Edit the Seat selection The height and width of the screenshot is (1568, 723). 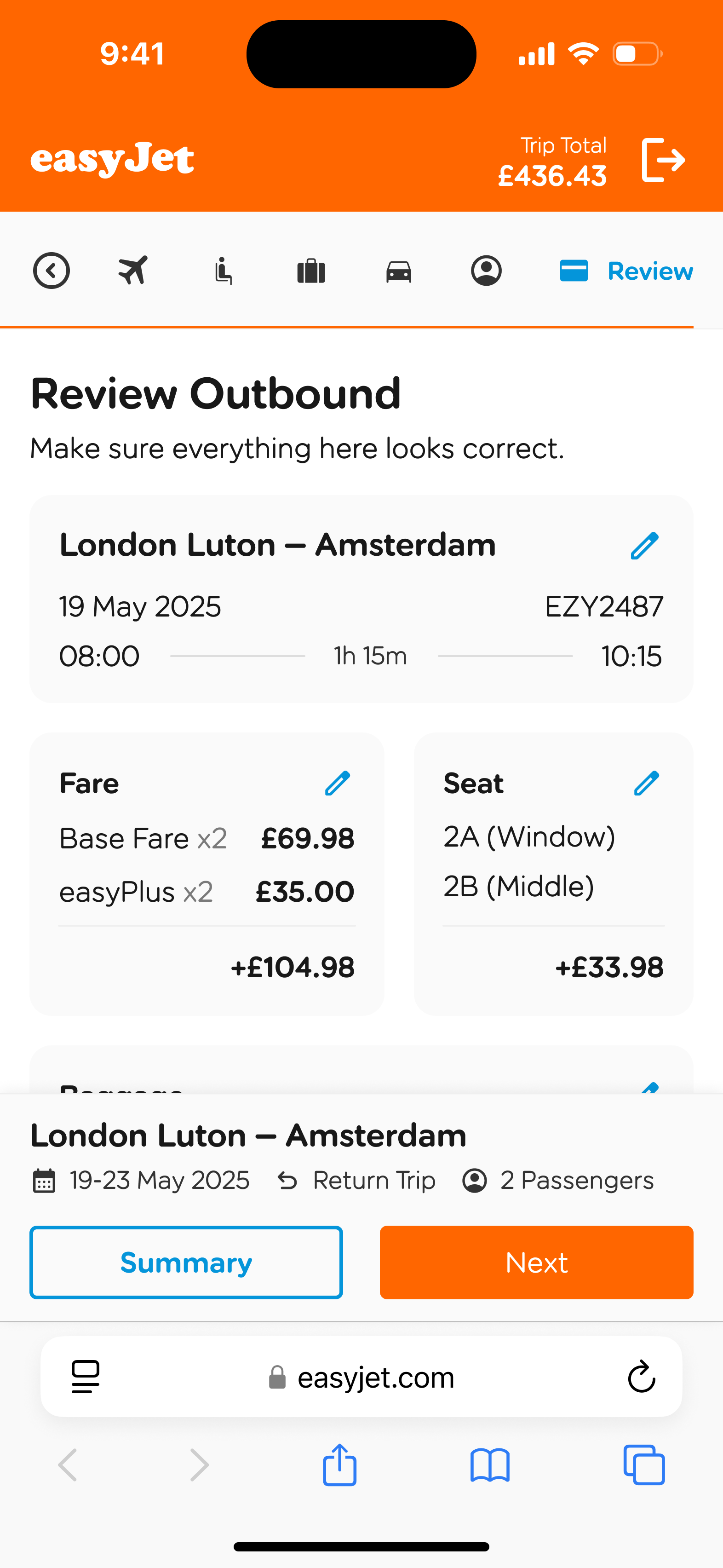coord(646,784)
